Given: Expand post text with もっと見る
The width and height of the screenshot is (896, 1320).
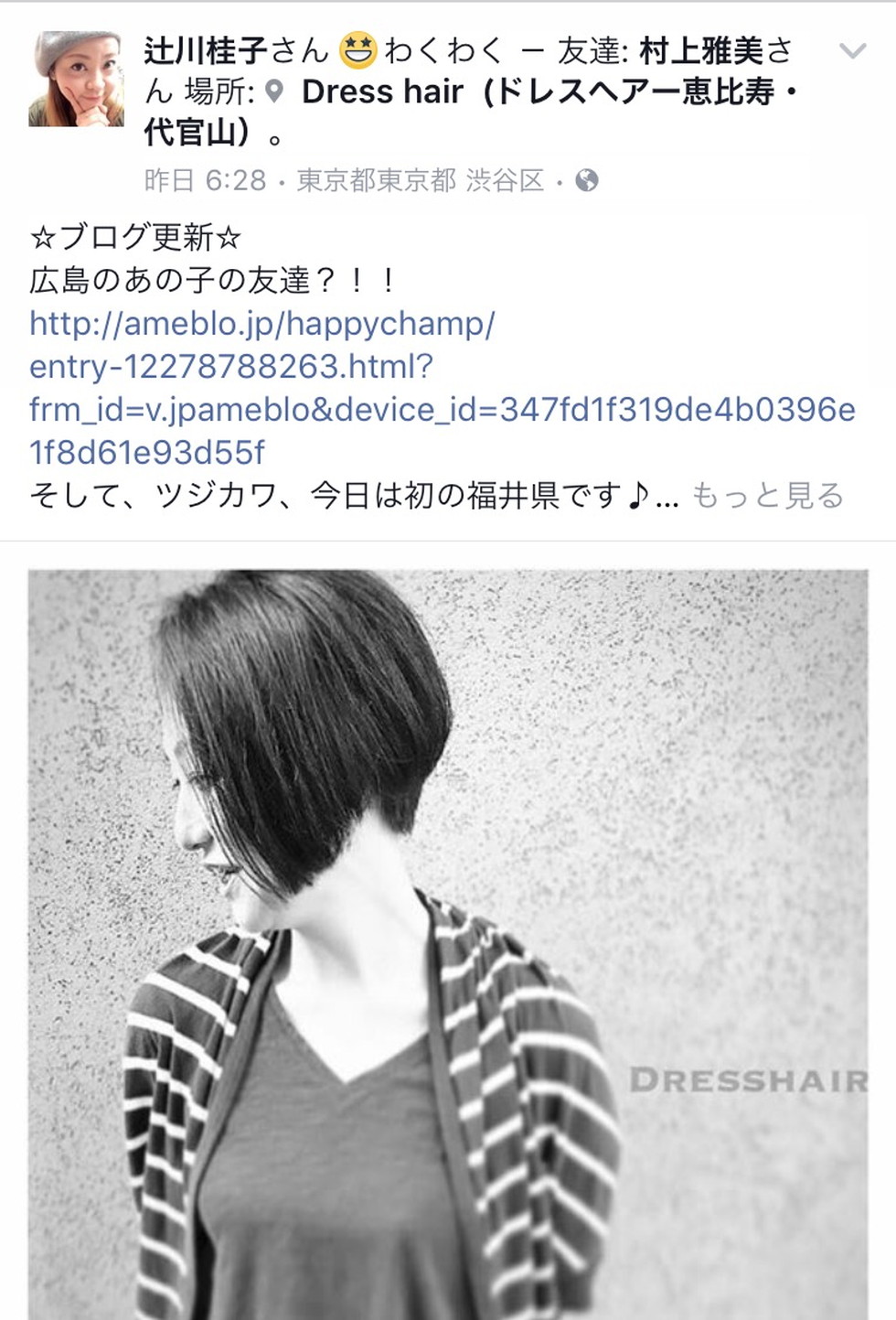Looking at the screenshot, I should 768,496.
